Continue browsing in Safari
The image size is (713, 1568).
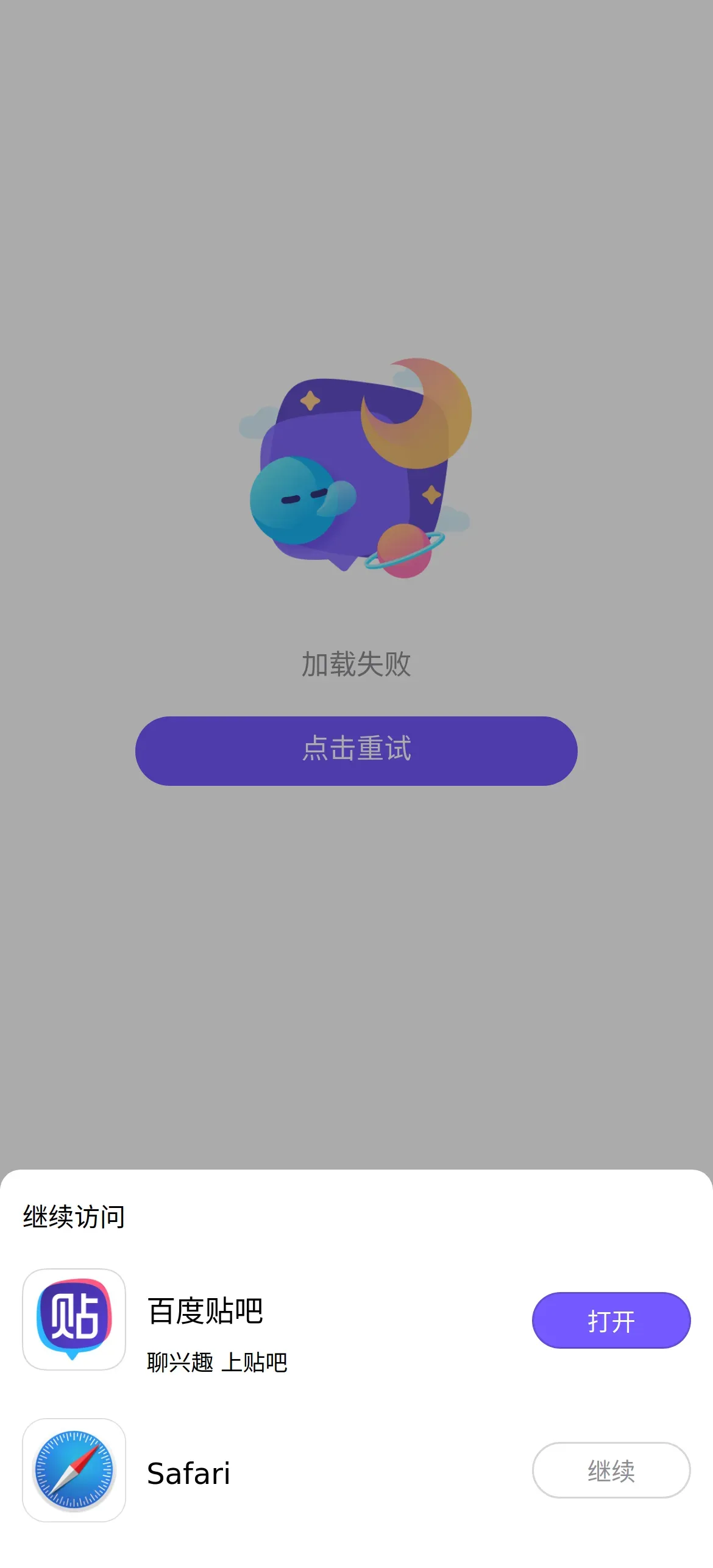point(611,1470)
